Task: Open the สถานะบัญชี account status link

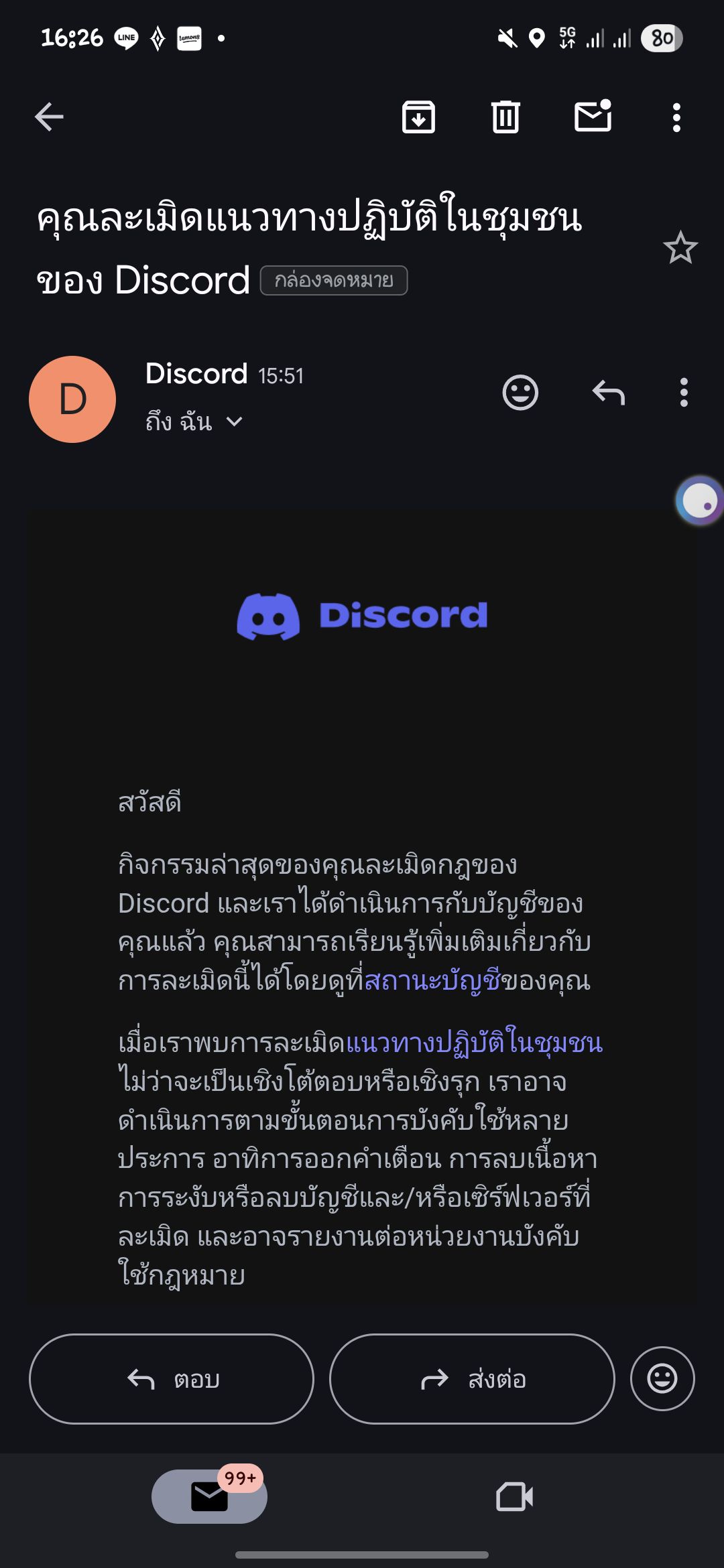Action: click(x=432, y=980)
